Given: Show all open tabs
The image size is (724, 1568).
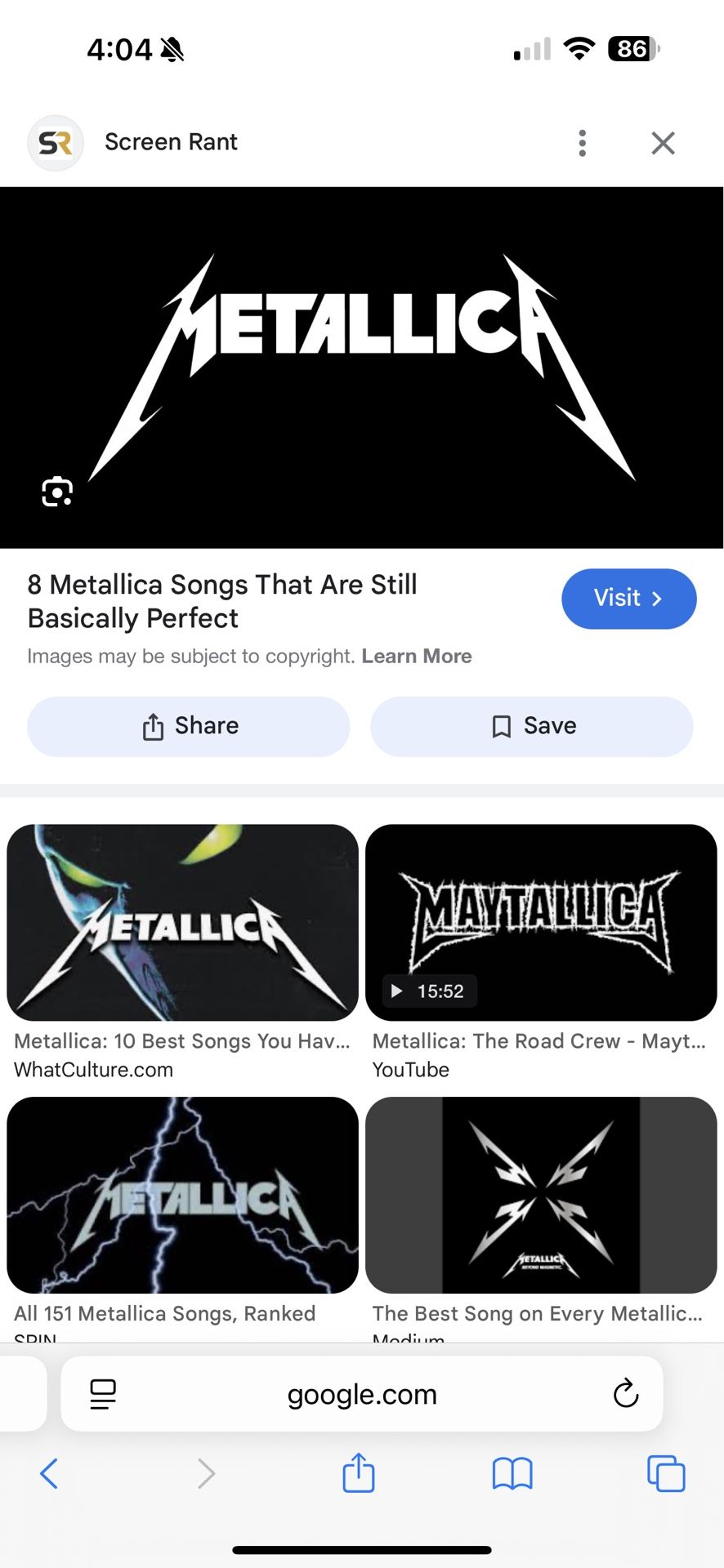Looking at the screenshot, I should pos(666,1474).
